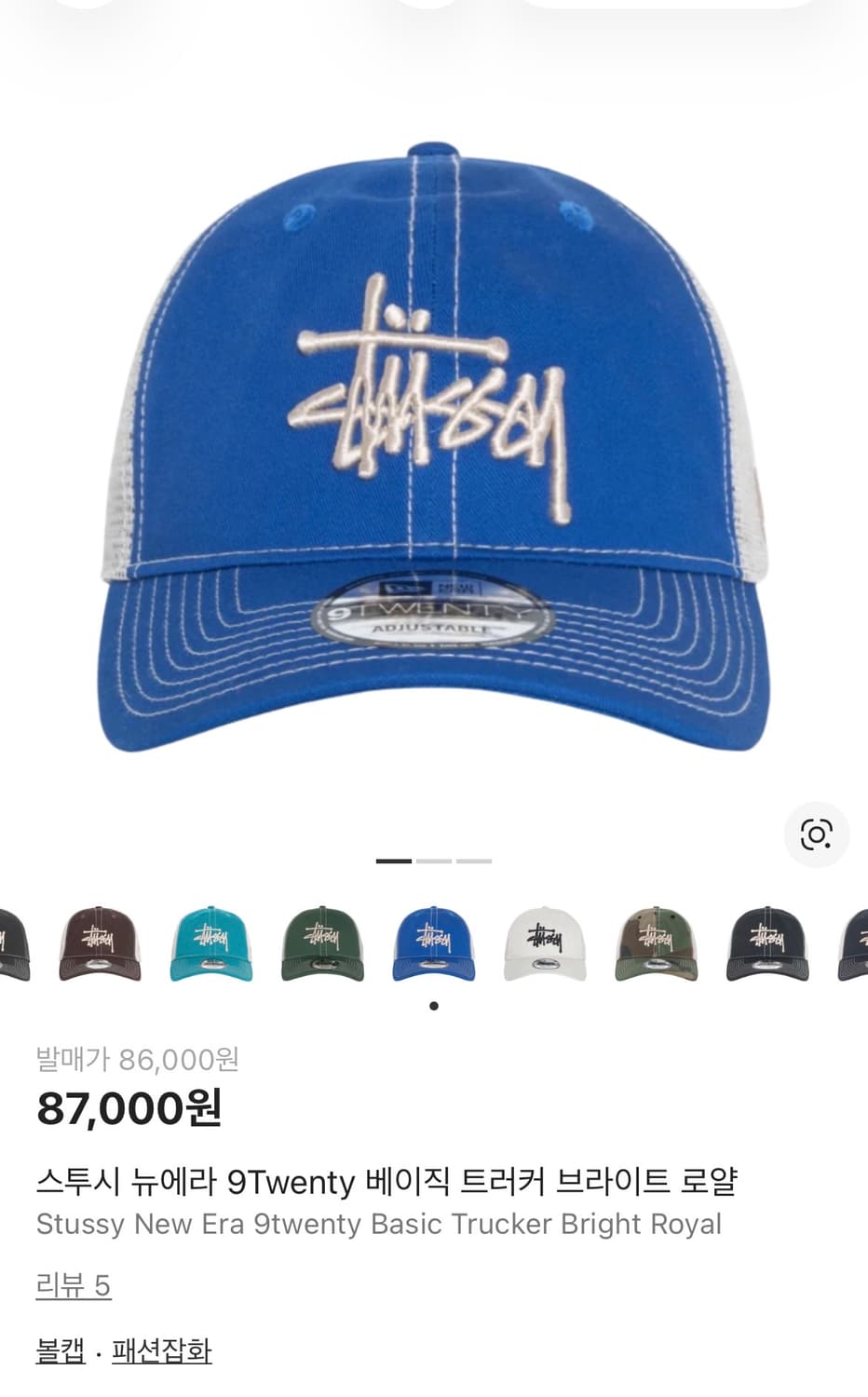The width and height of the screenshot is (868, 1397).
Task: Open the 볼캡 category link
Action: click(61, 1350)
